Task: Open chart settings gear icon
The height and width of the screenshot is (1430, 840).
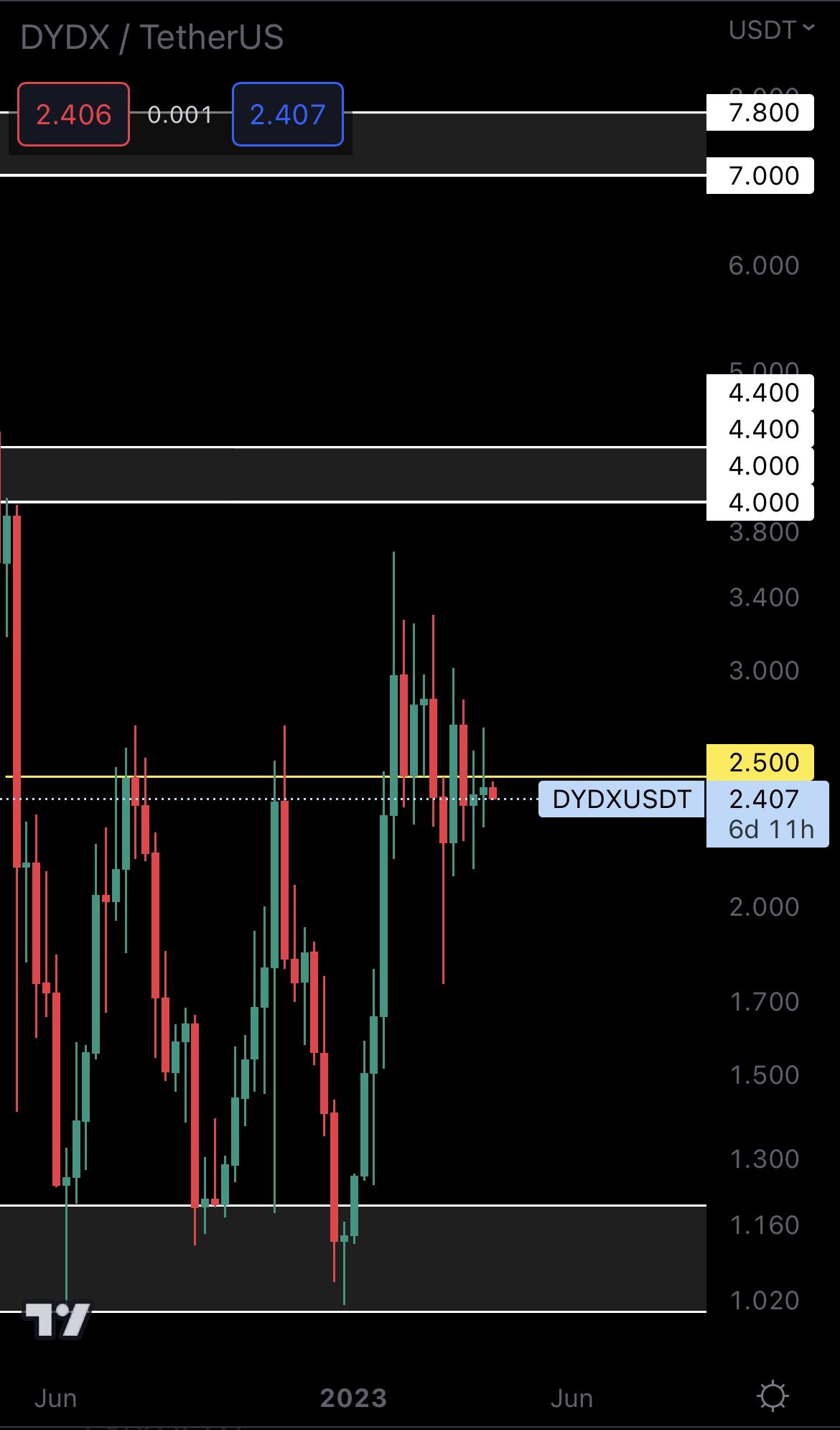Action: coord(773,1397)
